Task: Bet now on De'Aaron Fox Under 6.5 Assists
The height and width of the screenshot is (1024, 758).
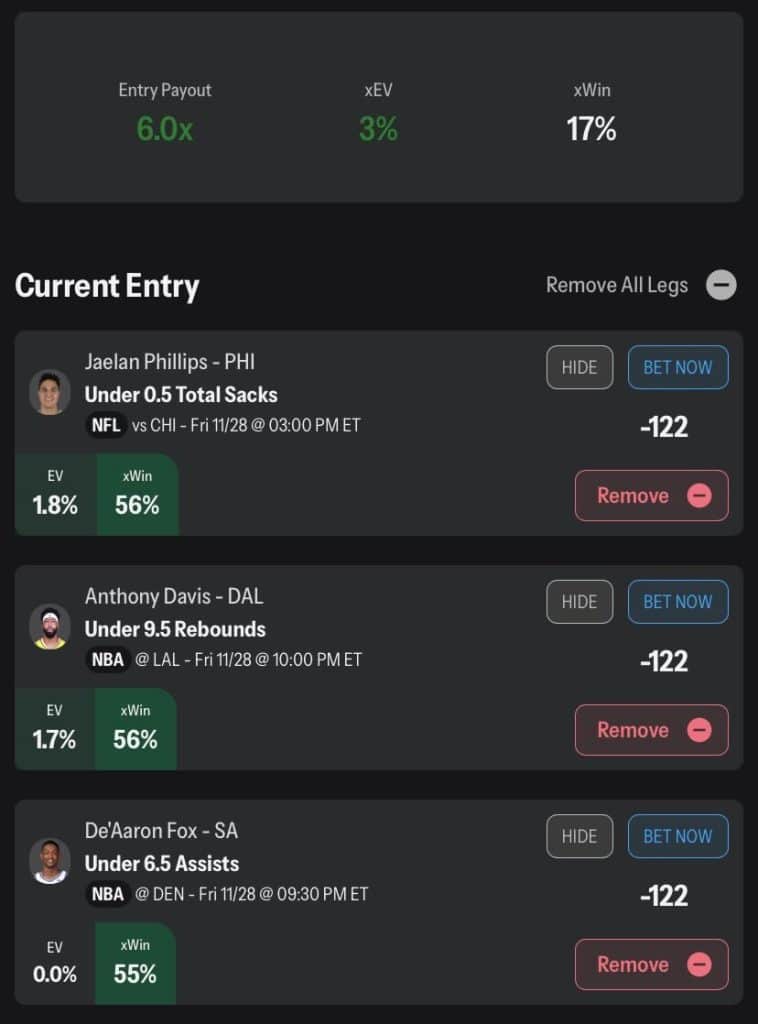Action: (x=677, y=836)
